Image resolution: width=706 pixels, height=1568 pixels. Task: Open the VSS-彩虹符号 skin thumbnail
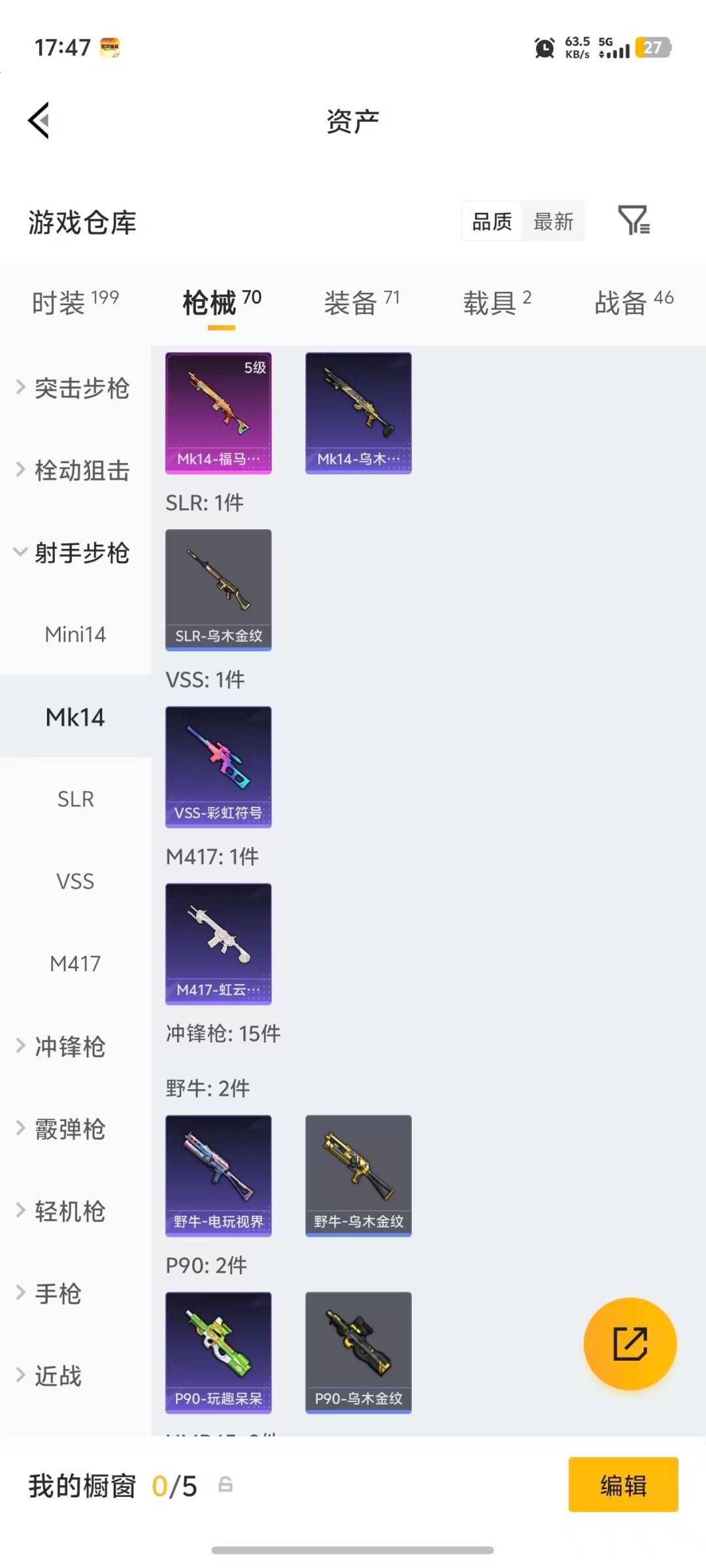(218, 768)
